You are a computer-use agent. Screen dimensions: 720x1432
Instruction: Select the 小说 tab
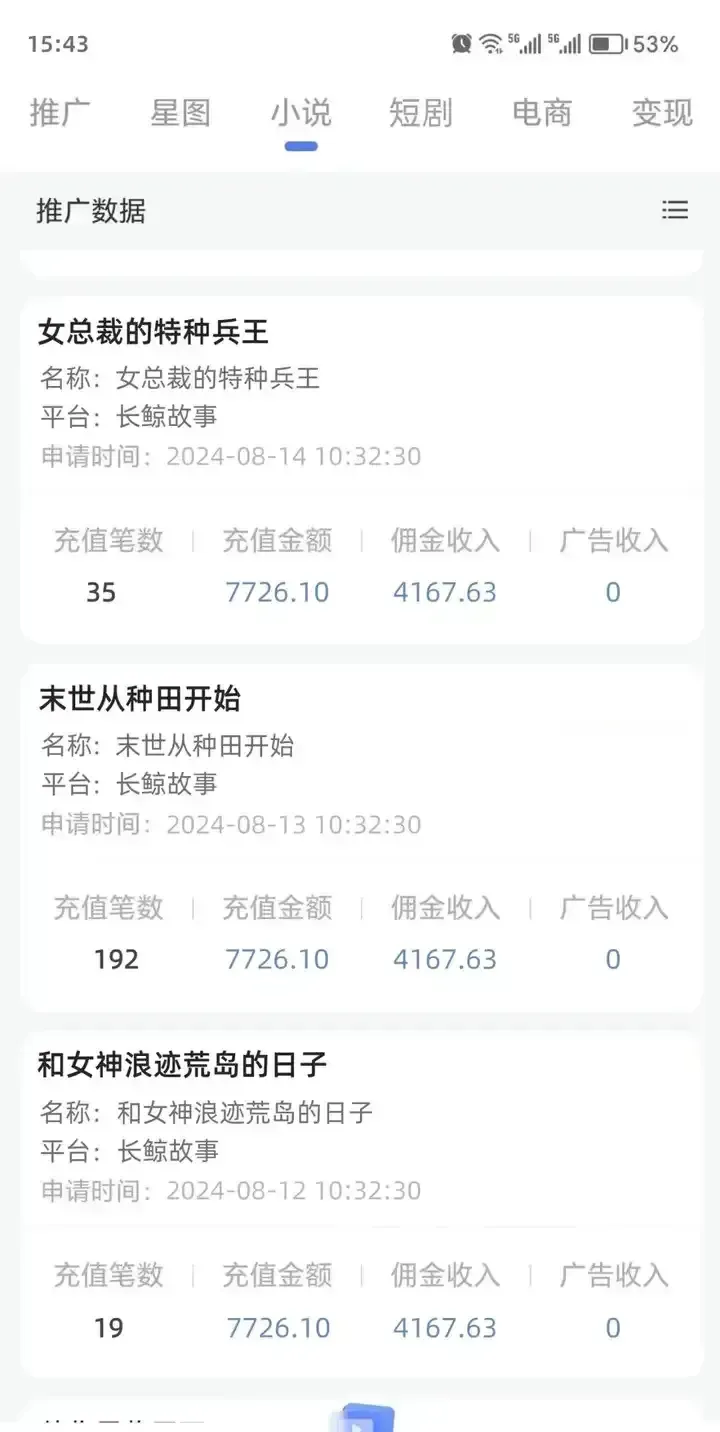(300, 113)
